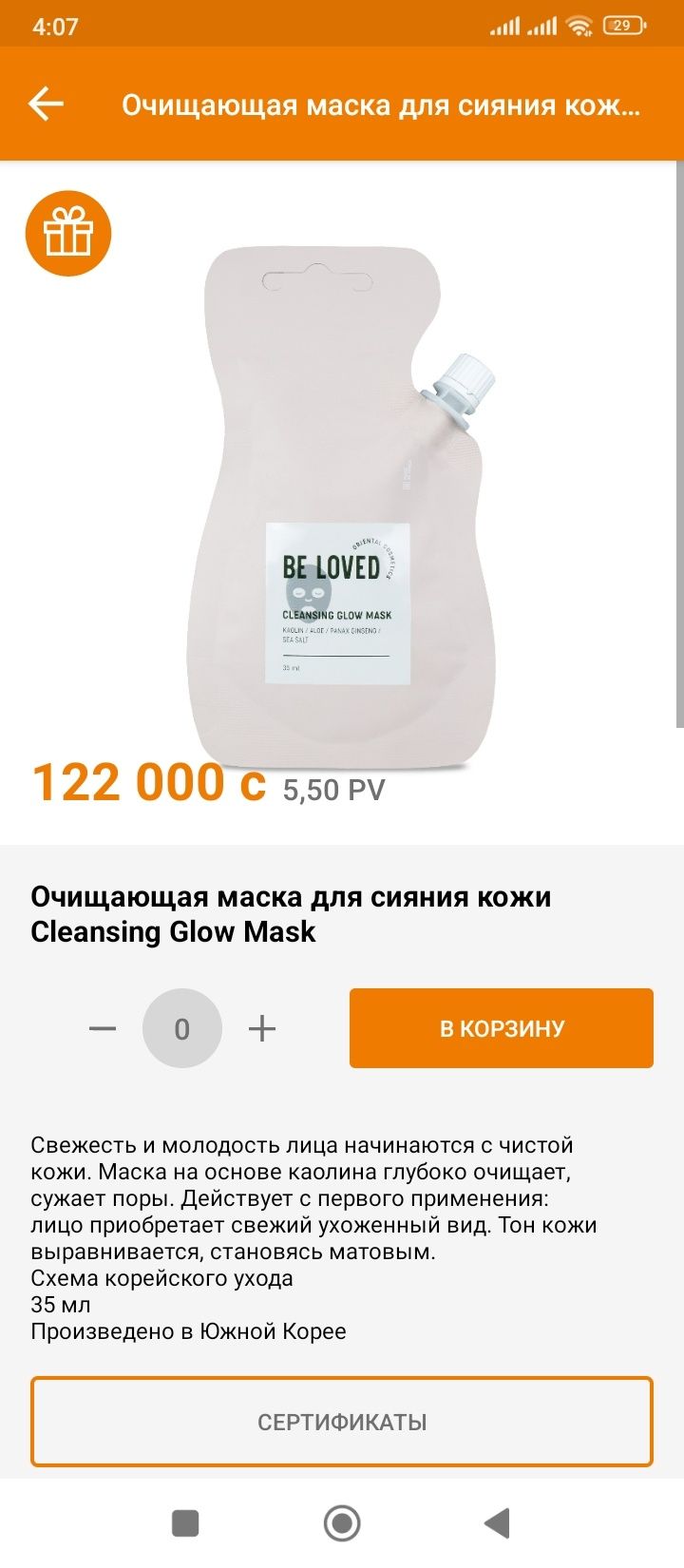The height and width of the screenshot is (1568, 684).
Task: Open the cleansing mask product image
Action: click(340, 504)
